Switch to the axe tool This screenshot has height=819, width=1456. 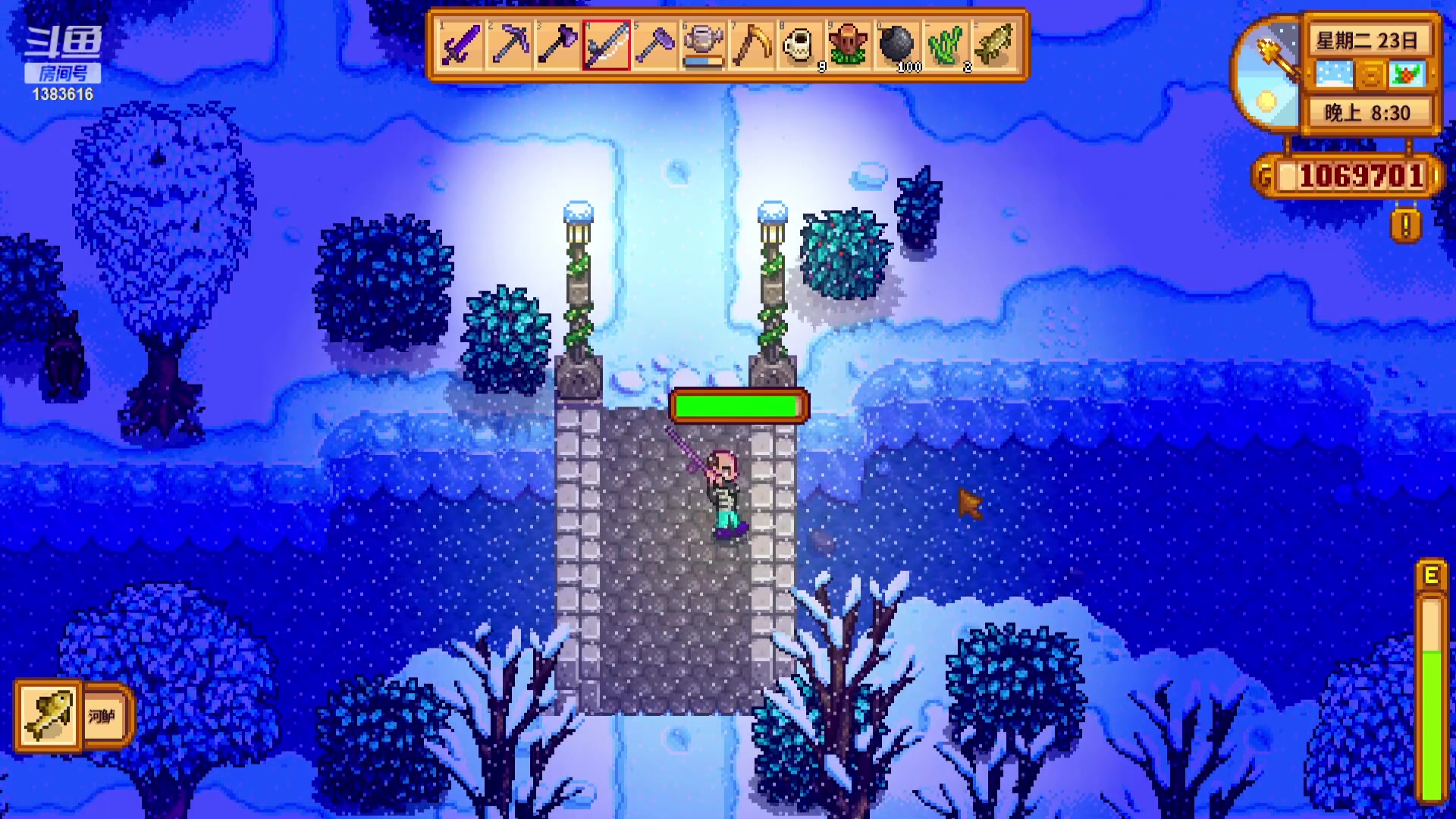click(558, 45)
